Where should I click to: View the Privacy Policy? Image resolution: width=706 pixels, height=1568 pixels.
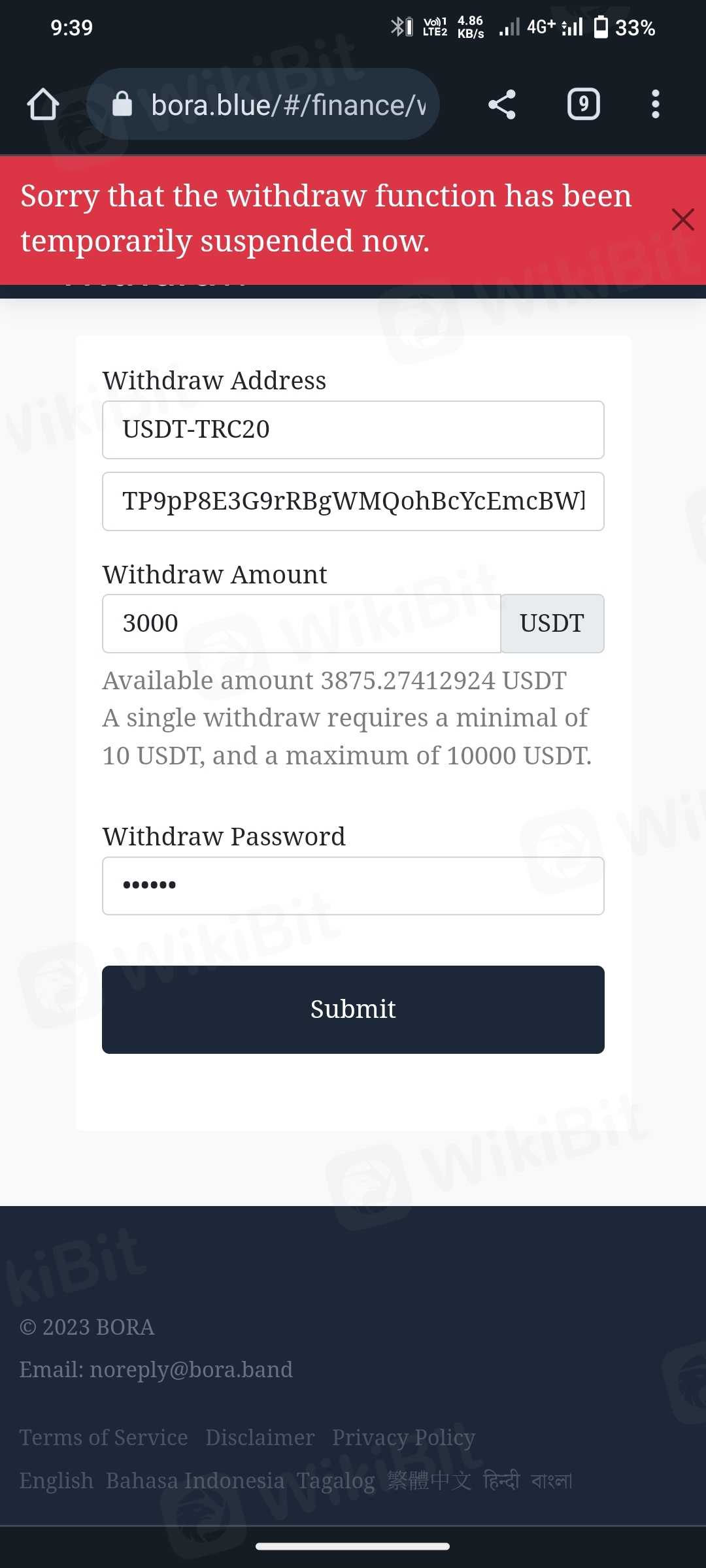point(403,1437)
